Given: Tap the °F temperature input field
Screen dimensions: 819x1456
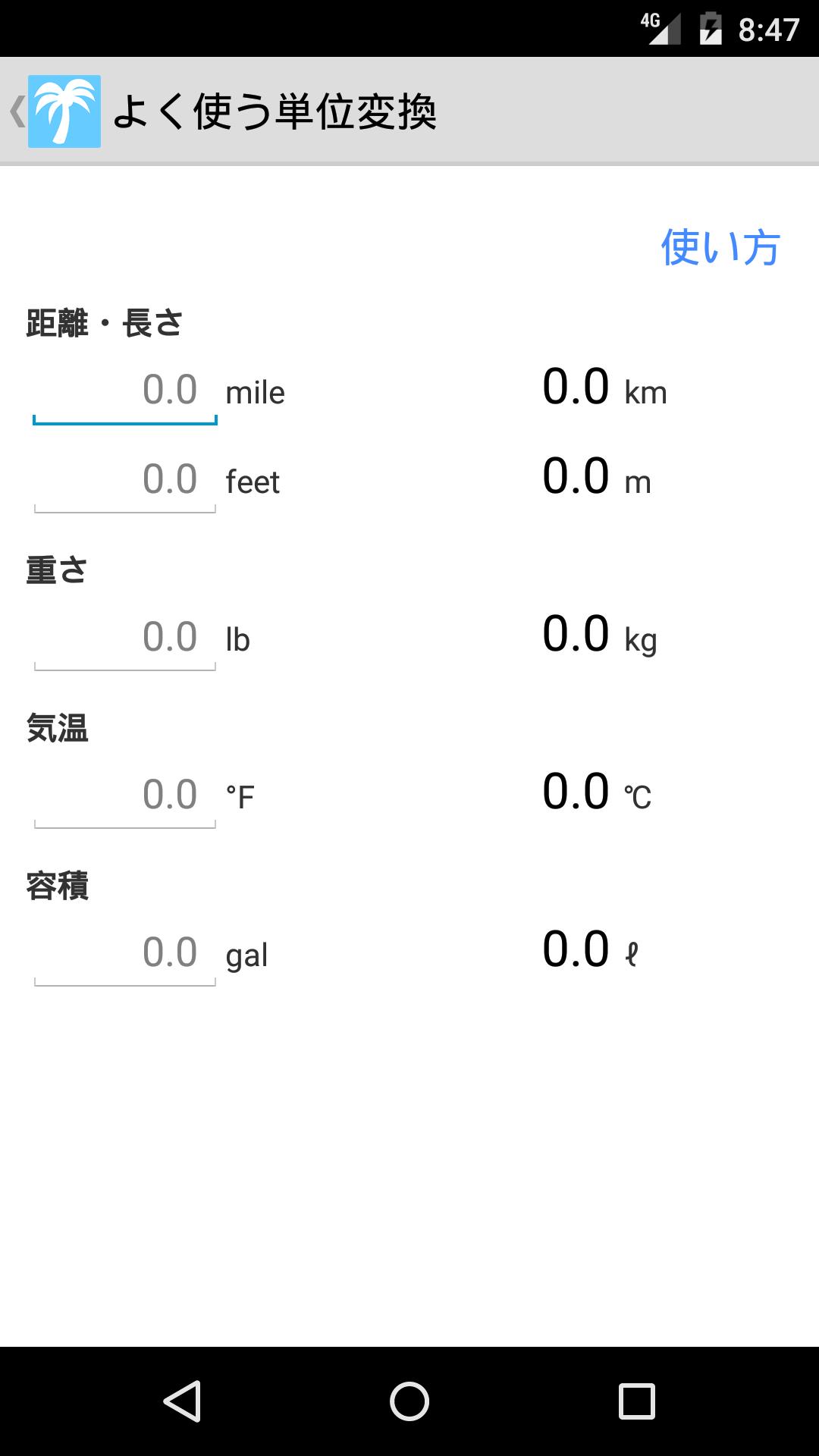Looking at the screenshot, I should [x=125, y=796].
